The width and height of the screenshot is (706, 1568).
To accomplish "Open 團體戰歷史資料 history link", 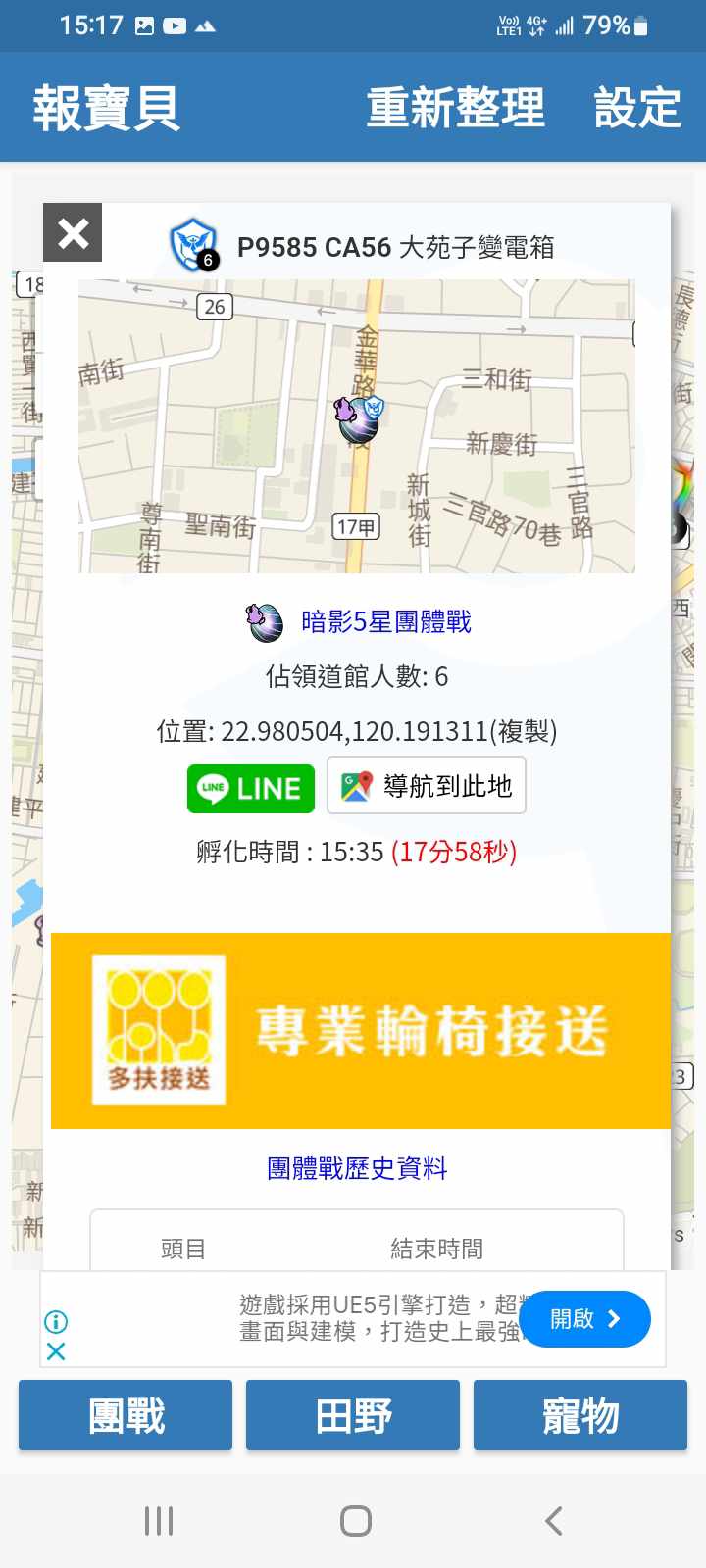I will tap(357, 1168).
